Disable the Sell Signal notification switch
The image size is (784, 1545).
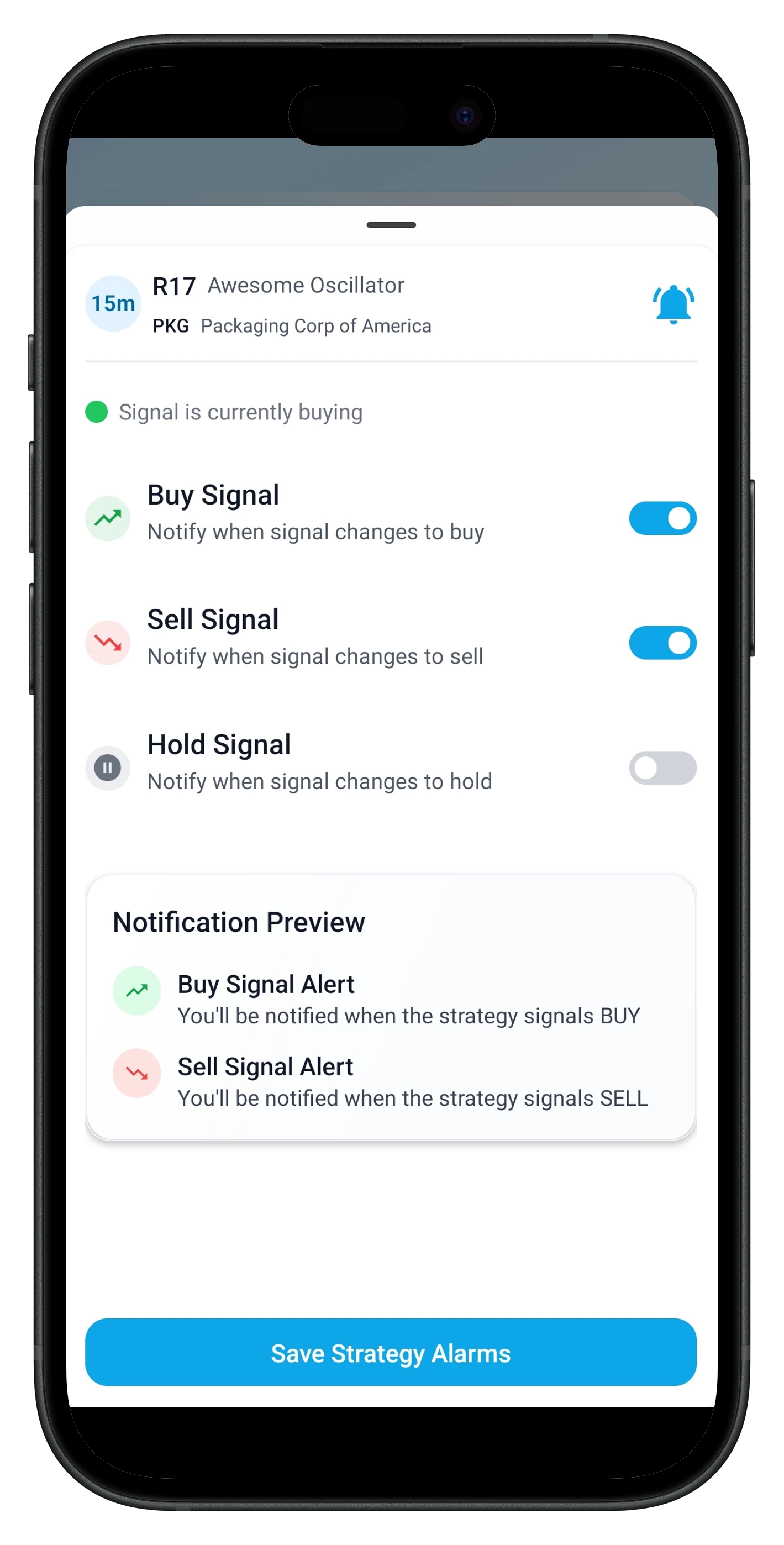pyautogui.click(x=662, y=643)
